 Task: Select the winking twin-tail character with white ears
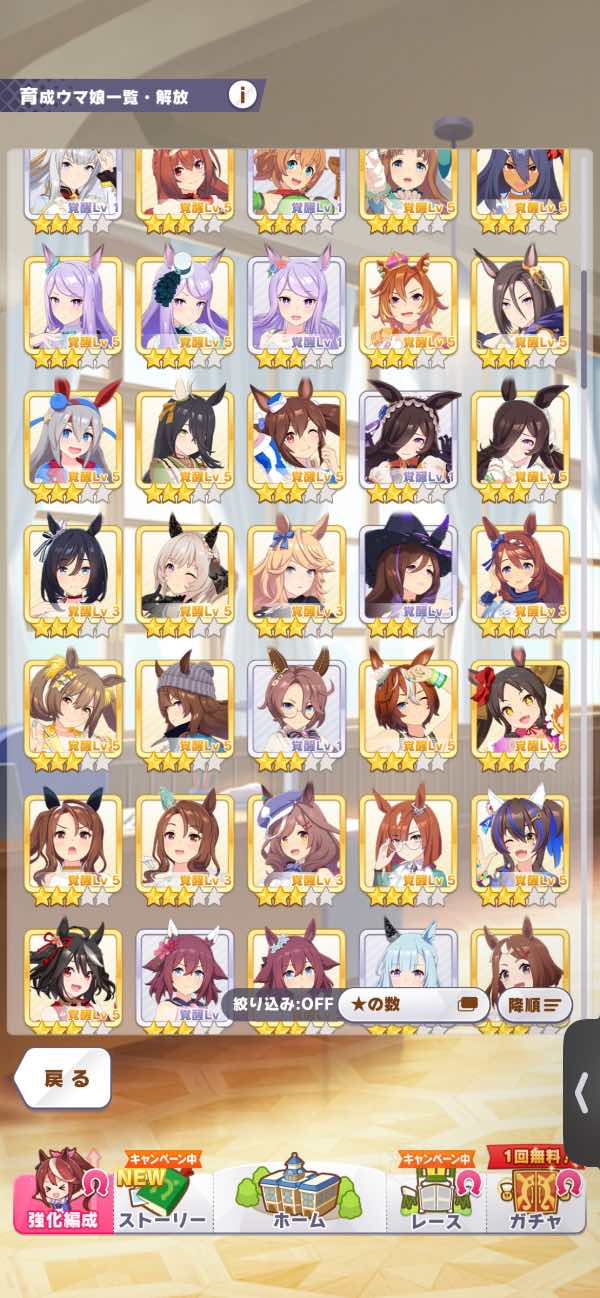point(519,842)
